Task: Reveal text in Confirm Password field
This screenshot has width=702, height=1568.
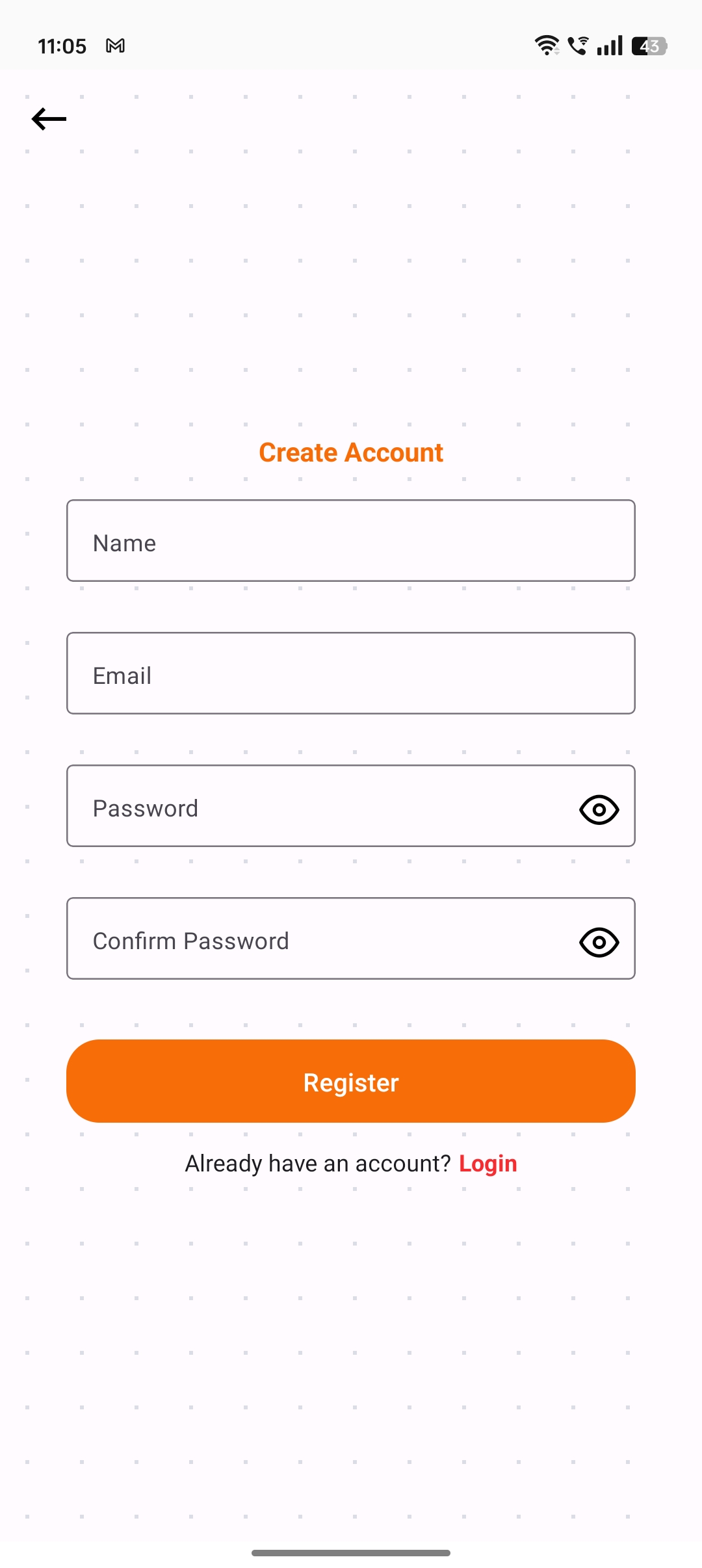Action: pyautogui.click(x=599, y=943)
